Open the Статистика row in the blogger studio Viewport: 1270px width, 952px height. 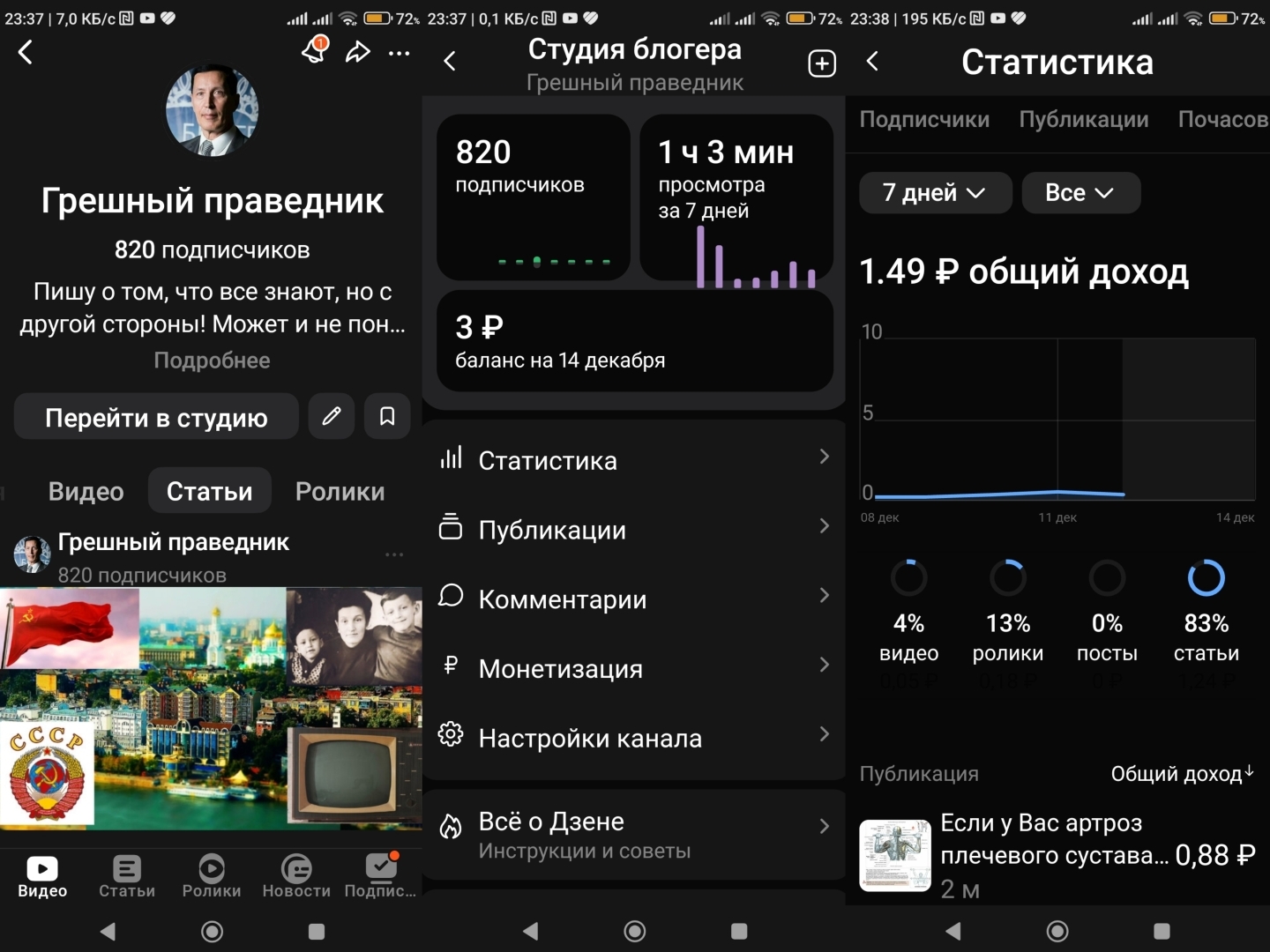(x=635, y=459)
